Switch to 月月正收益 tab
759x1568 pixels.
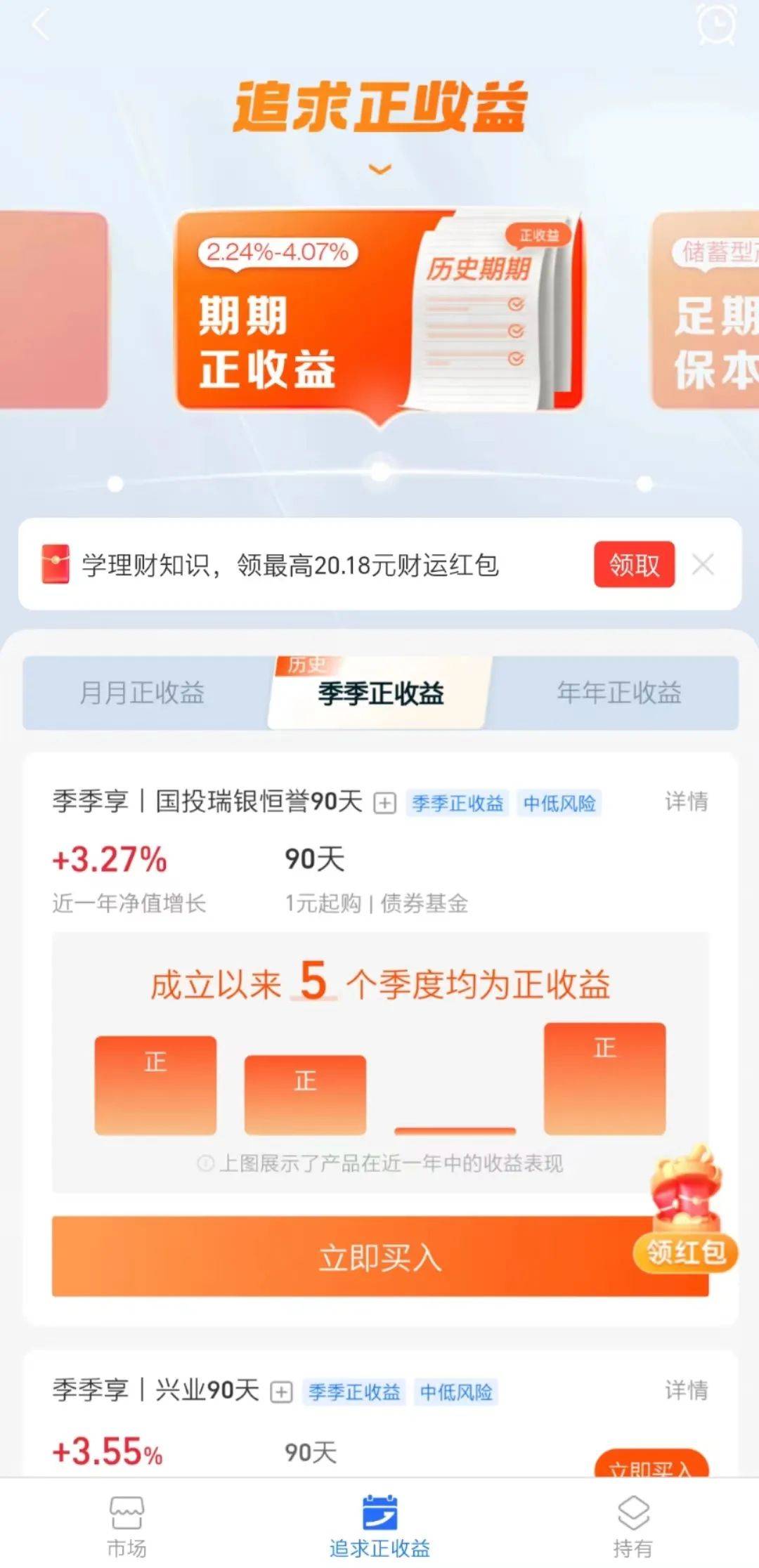point(142,693)
